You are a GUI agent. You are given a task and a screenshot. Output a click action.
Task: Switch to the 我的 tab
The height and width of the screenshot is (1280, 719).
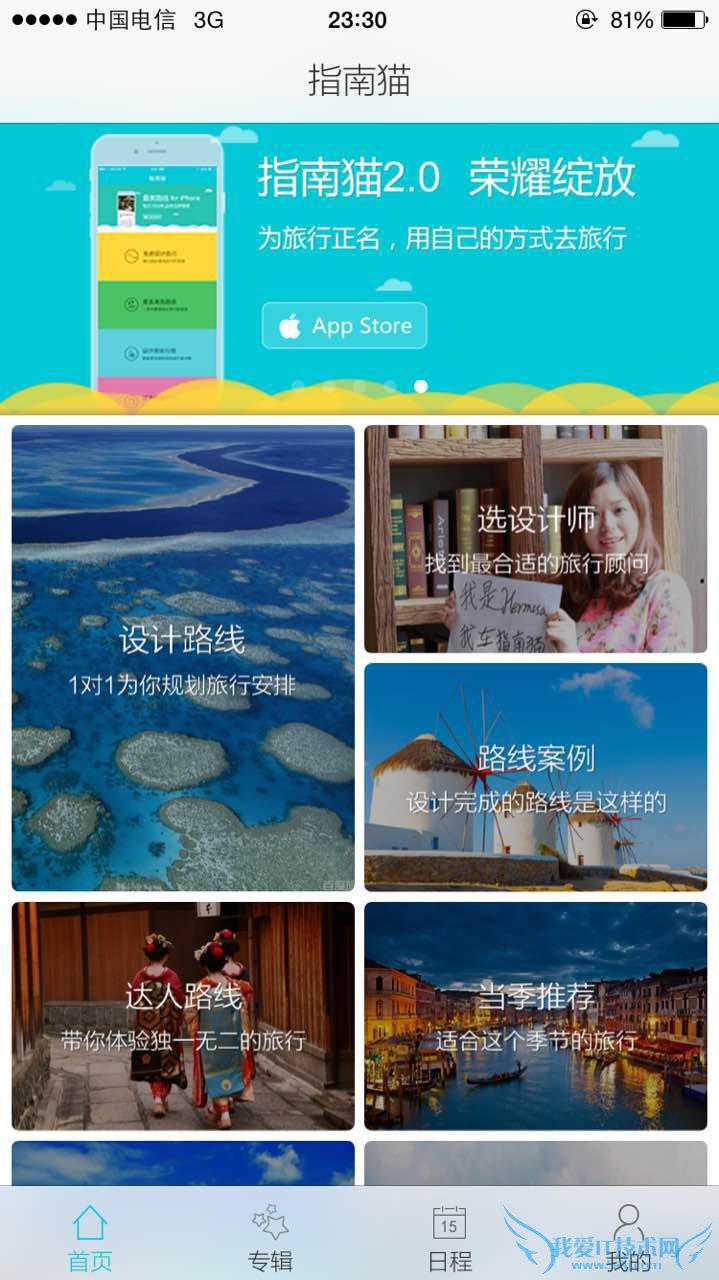point(628,1238)
